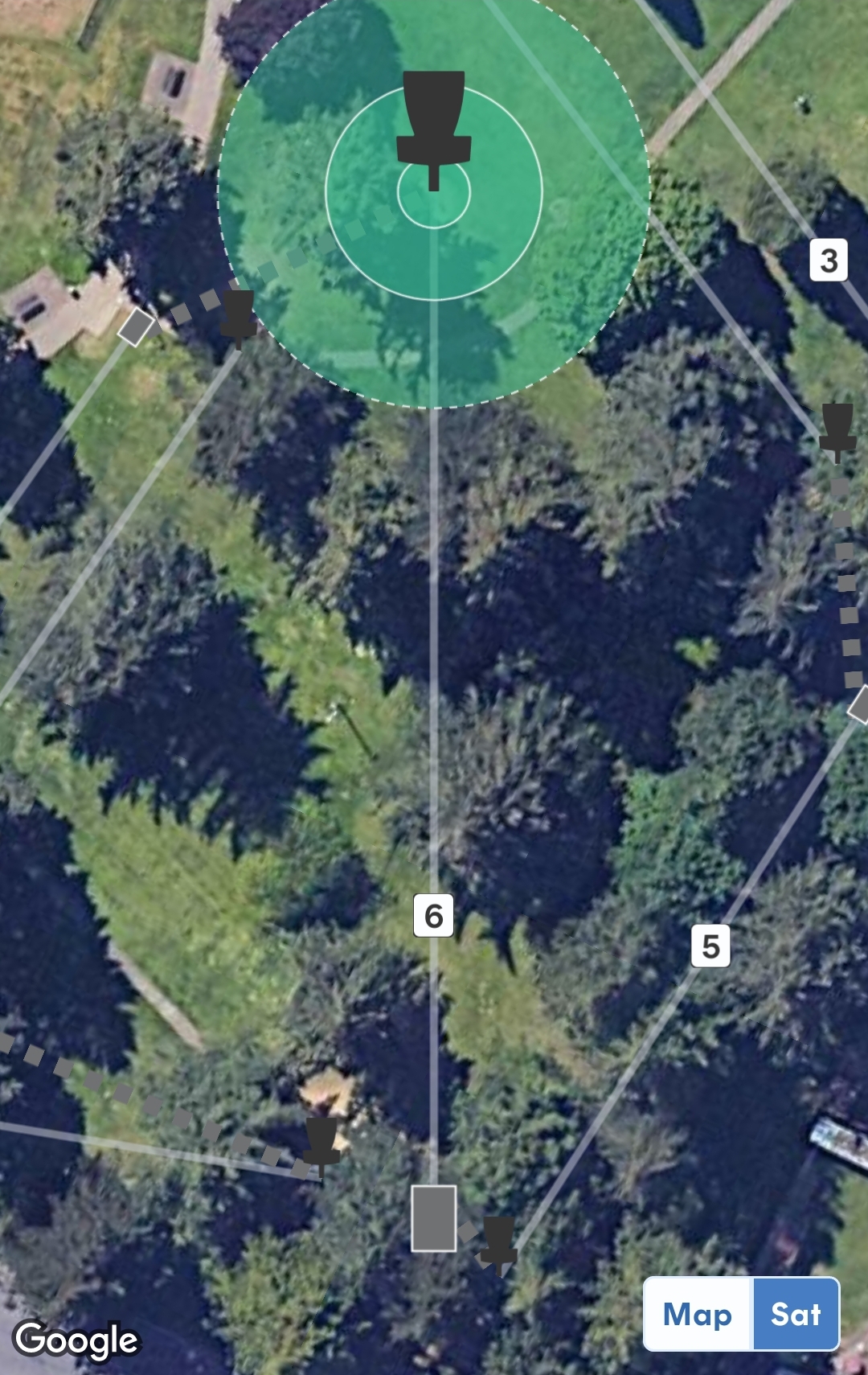The width and height of the screenshot is (868, 1375).
Task: Tap the hole 6 label marker
Action: pyautogui.click(x=433, y=915)
